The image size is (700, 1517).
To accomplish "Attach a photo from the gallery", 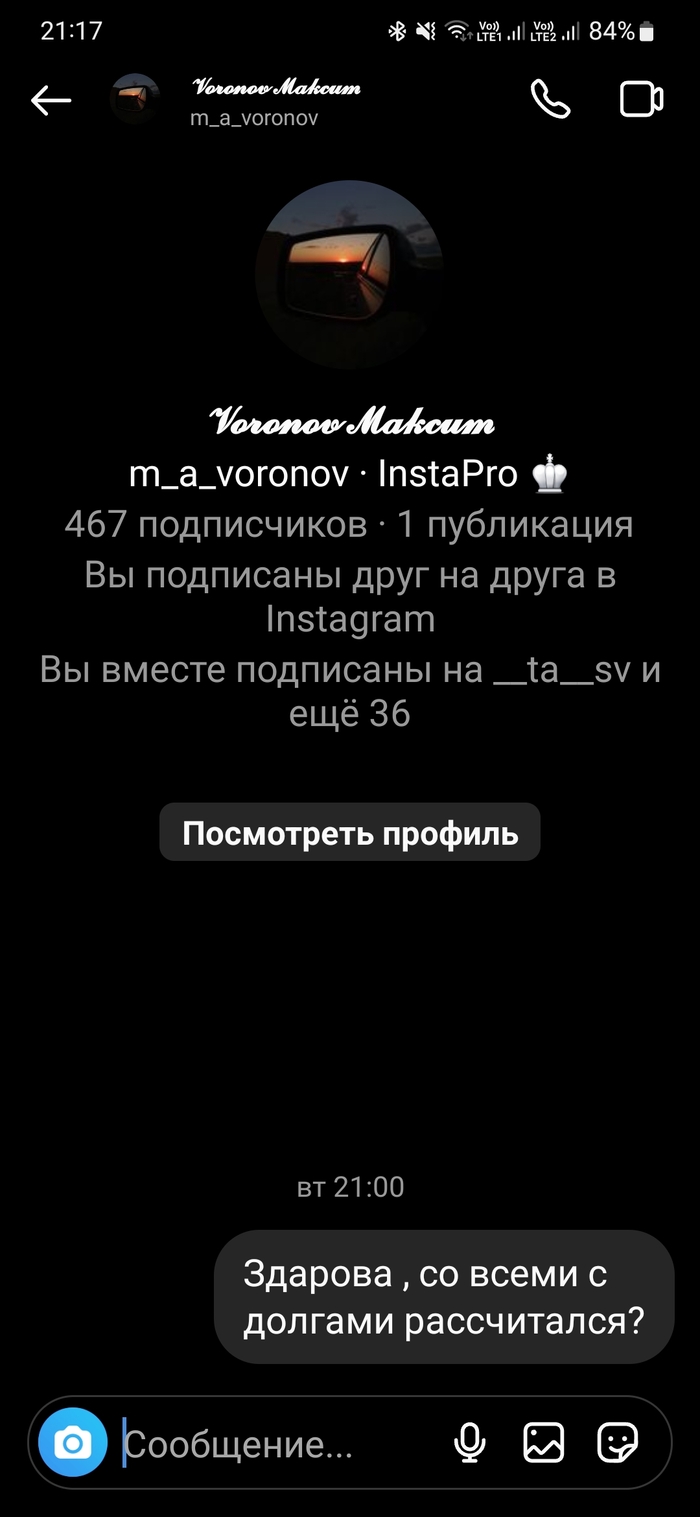I will pyautogui.click(x=544, y=1443).
